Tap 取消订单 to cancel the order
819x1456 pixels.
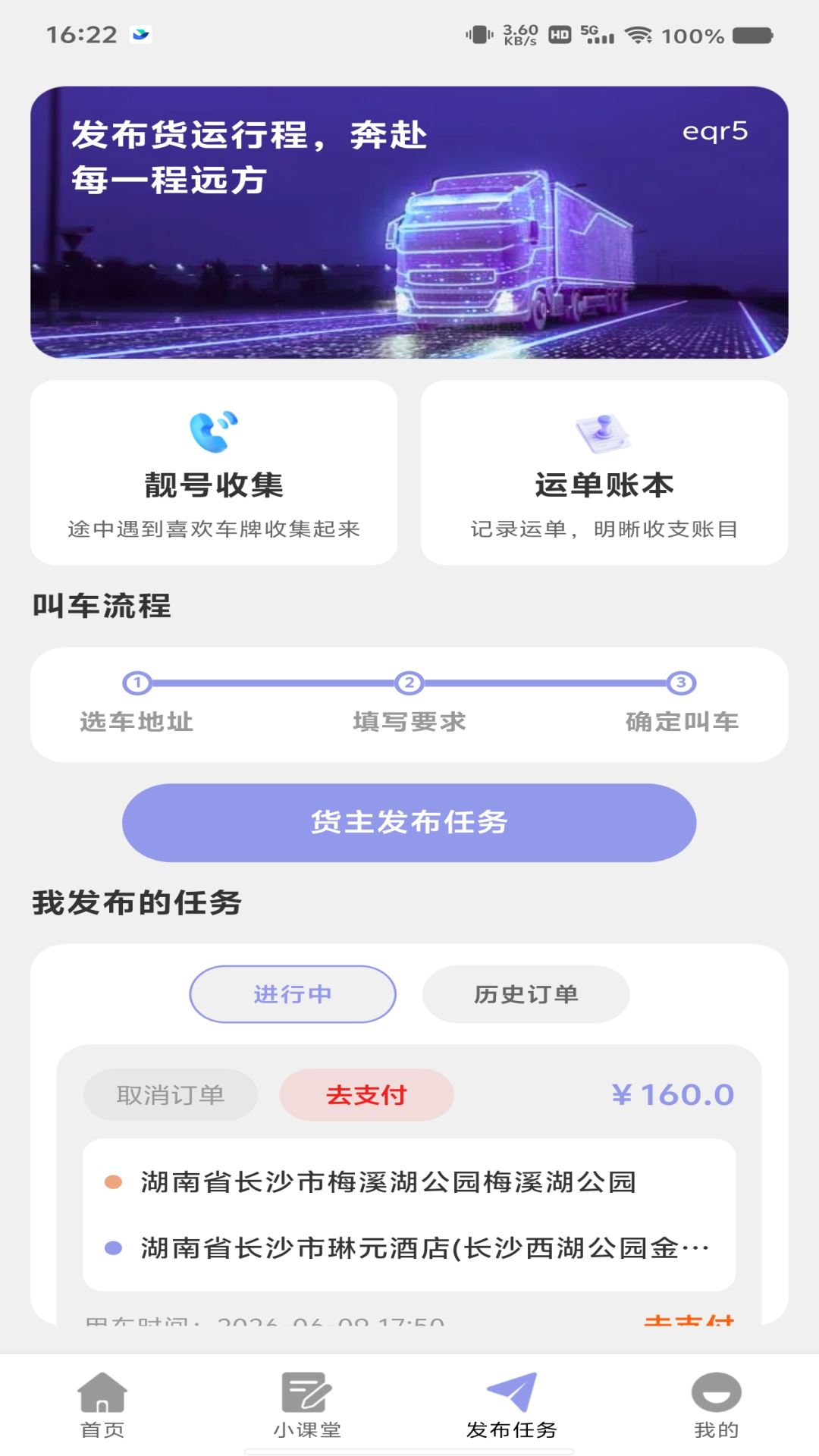[171, 1095]
